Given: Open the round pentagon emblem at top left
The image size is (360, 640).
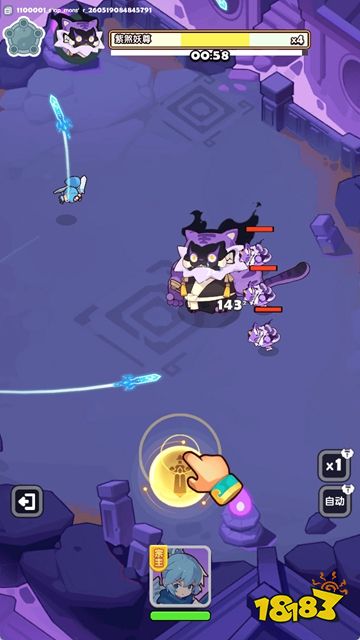Looking at the screenshot, I should pos(23,37).
